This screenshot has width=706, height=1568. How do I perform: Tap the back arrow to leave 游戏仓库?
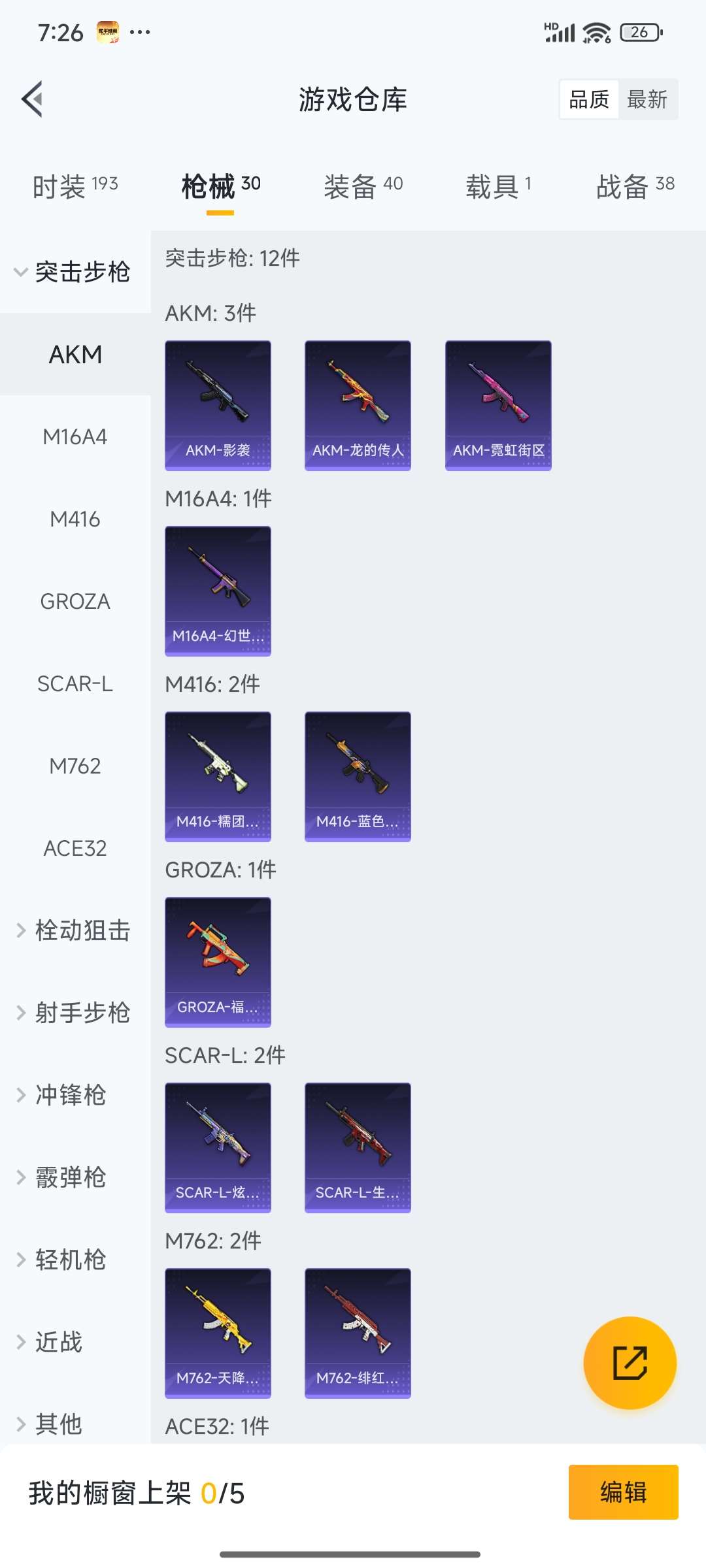pos(31,99)
